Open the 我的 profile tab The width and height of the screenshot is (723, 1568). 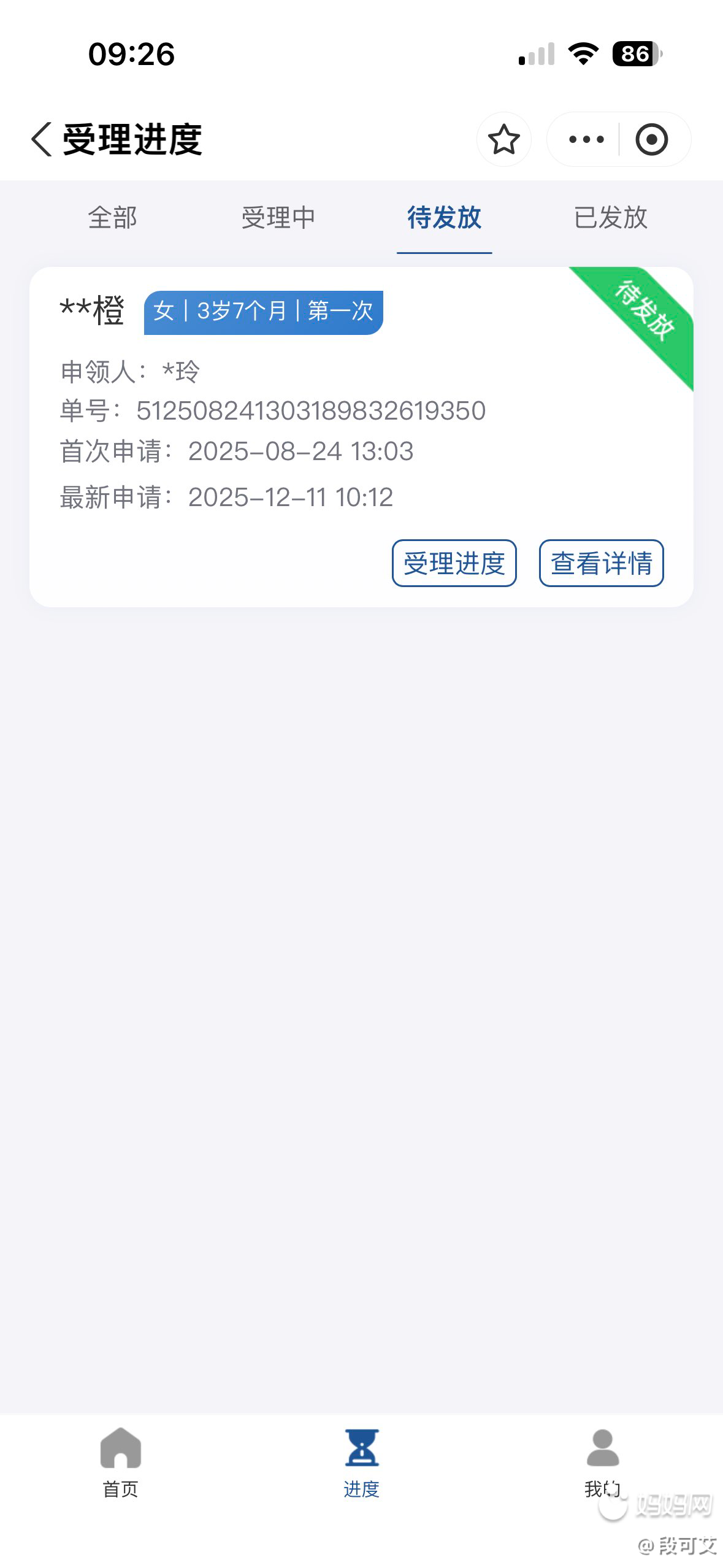pyautogui.click(x=602, y=1463)
